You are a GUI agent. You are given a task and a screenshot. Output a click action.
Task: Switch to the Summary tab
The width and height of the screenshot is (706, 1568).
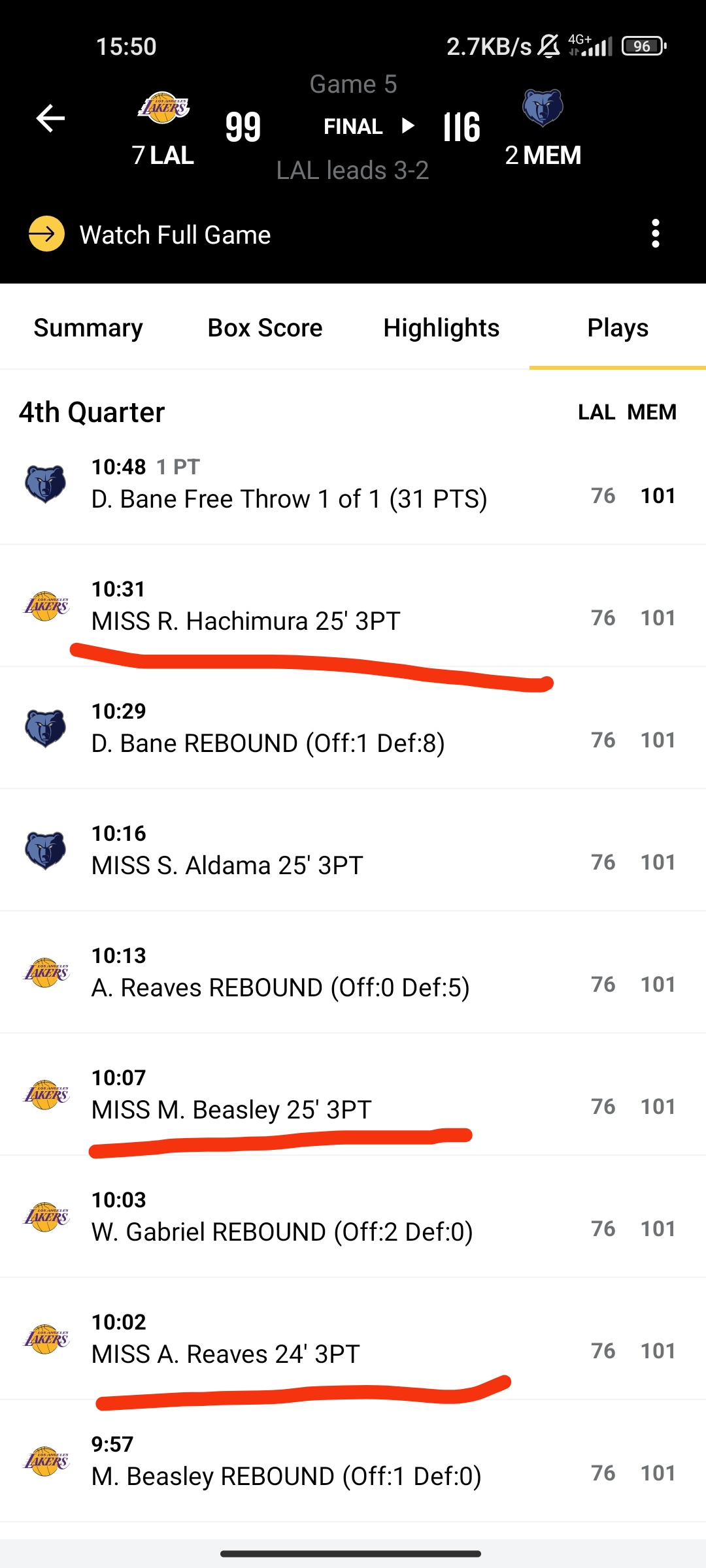pos(88,327)
